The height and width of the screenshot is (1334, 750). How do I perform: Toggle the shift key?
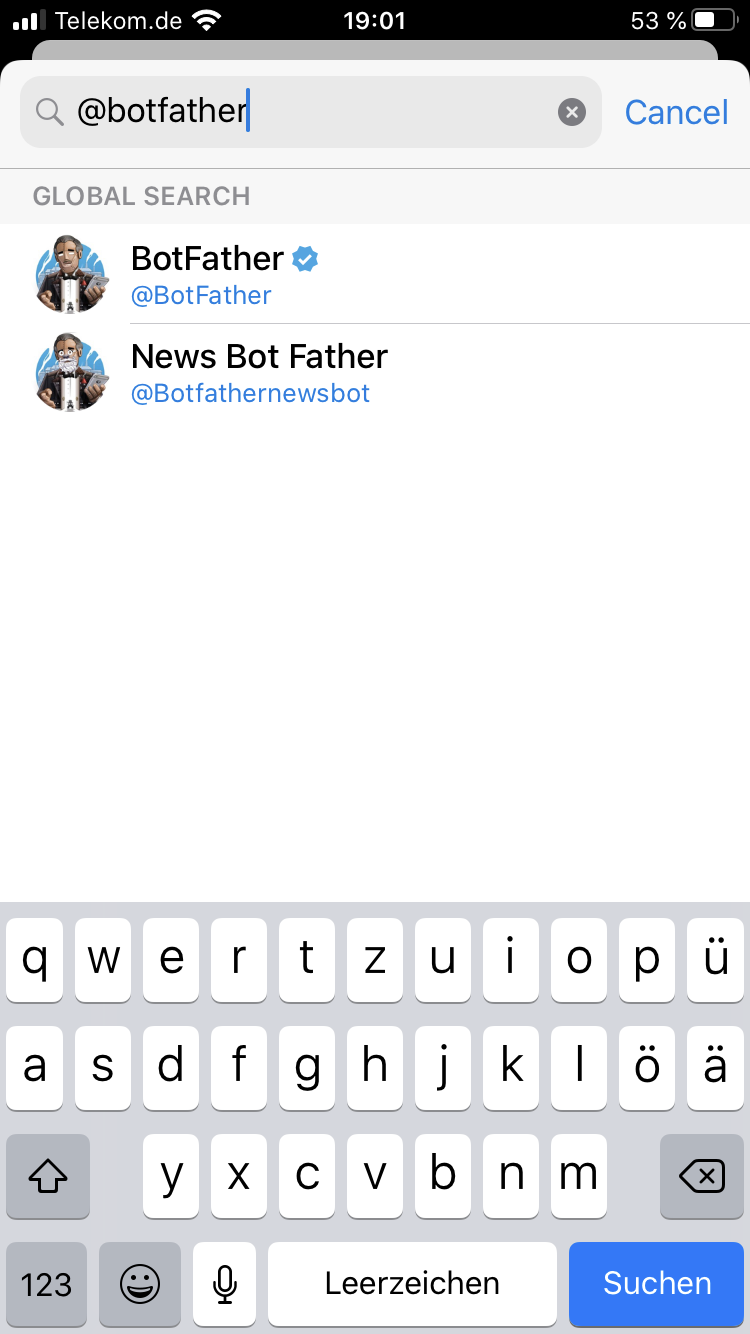point(48,1176)
